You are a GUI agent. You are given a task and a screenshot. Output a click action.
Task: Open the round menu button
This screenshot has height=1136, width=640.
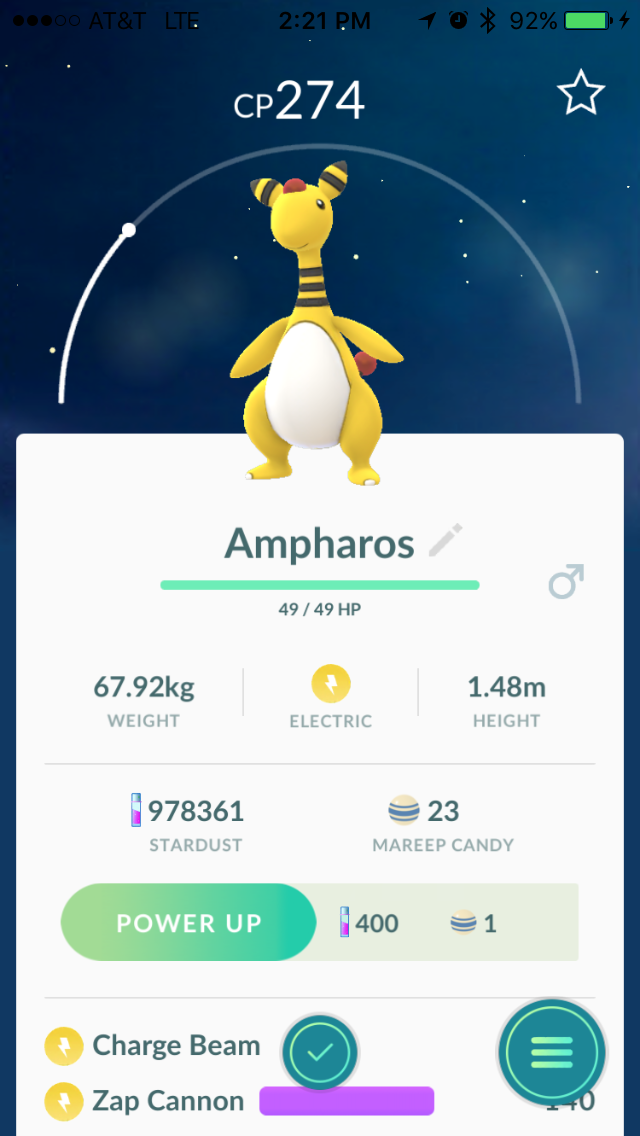552,1052
